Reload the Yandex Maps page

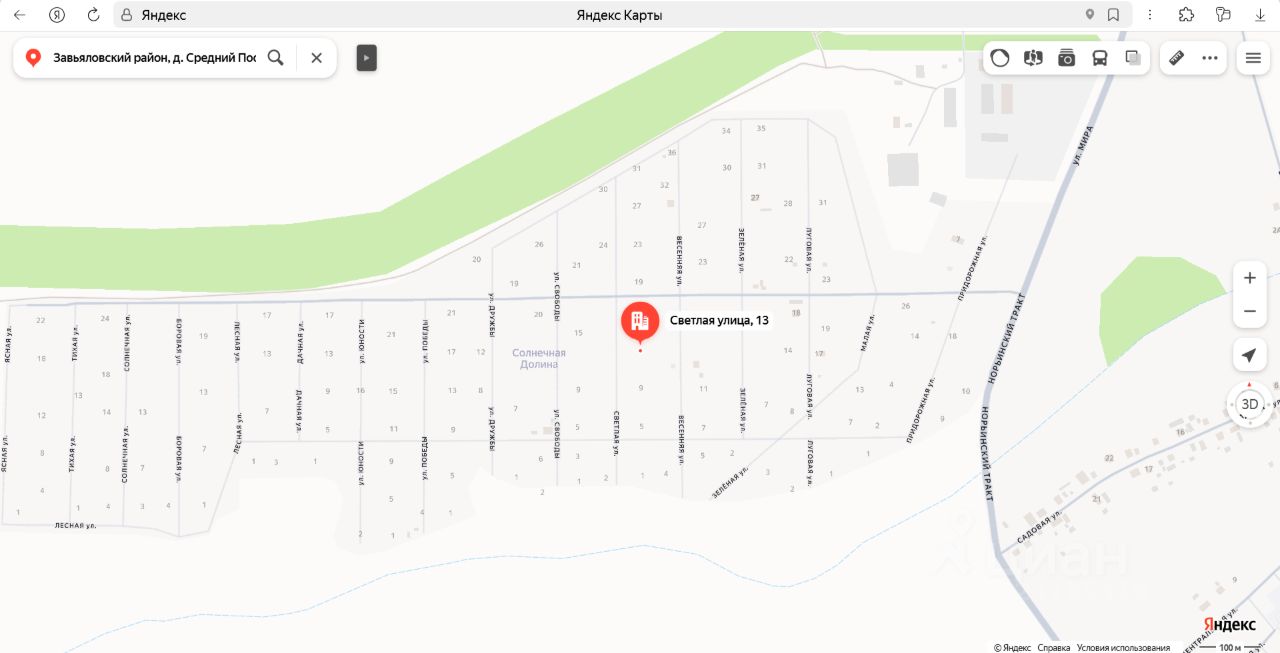click(x=94, y=15)
